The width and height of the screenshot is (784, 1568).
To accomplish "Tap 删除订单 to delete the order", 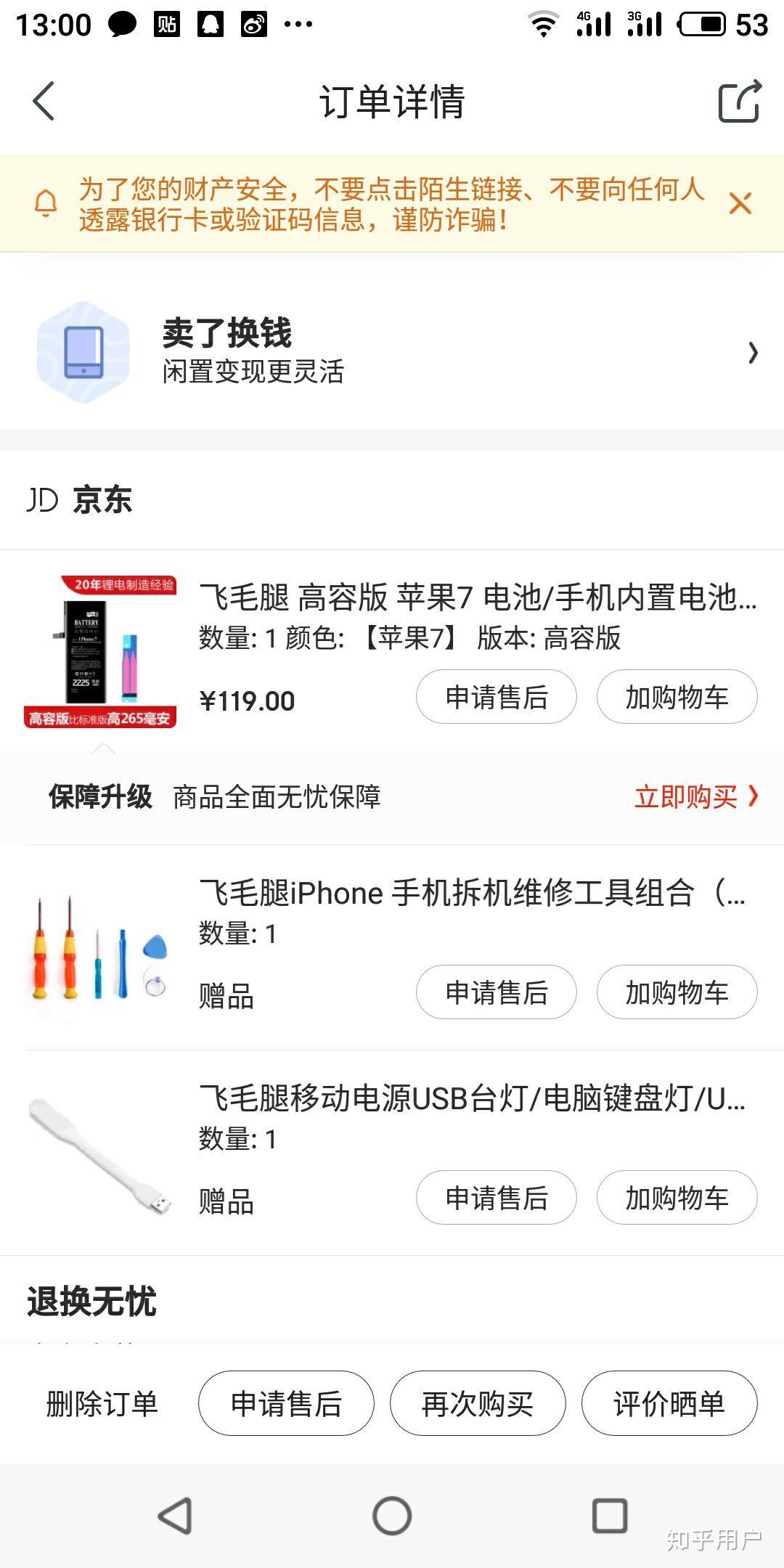I will [102, 1403].
